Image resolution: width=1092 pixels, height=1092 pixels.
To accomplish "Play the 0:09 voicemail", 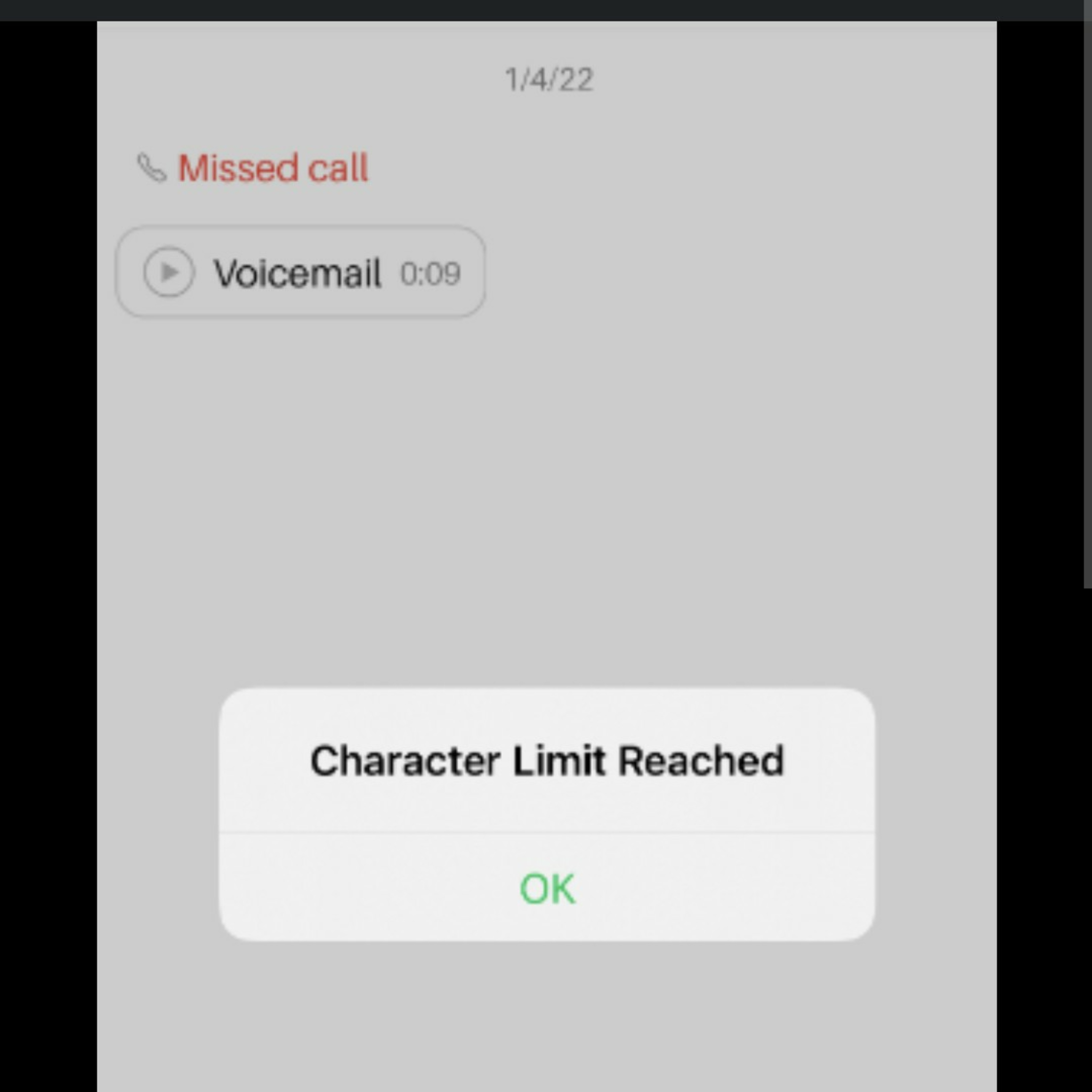I will pos(169,272).
